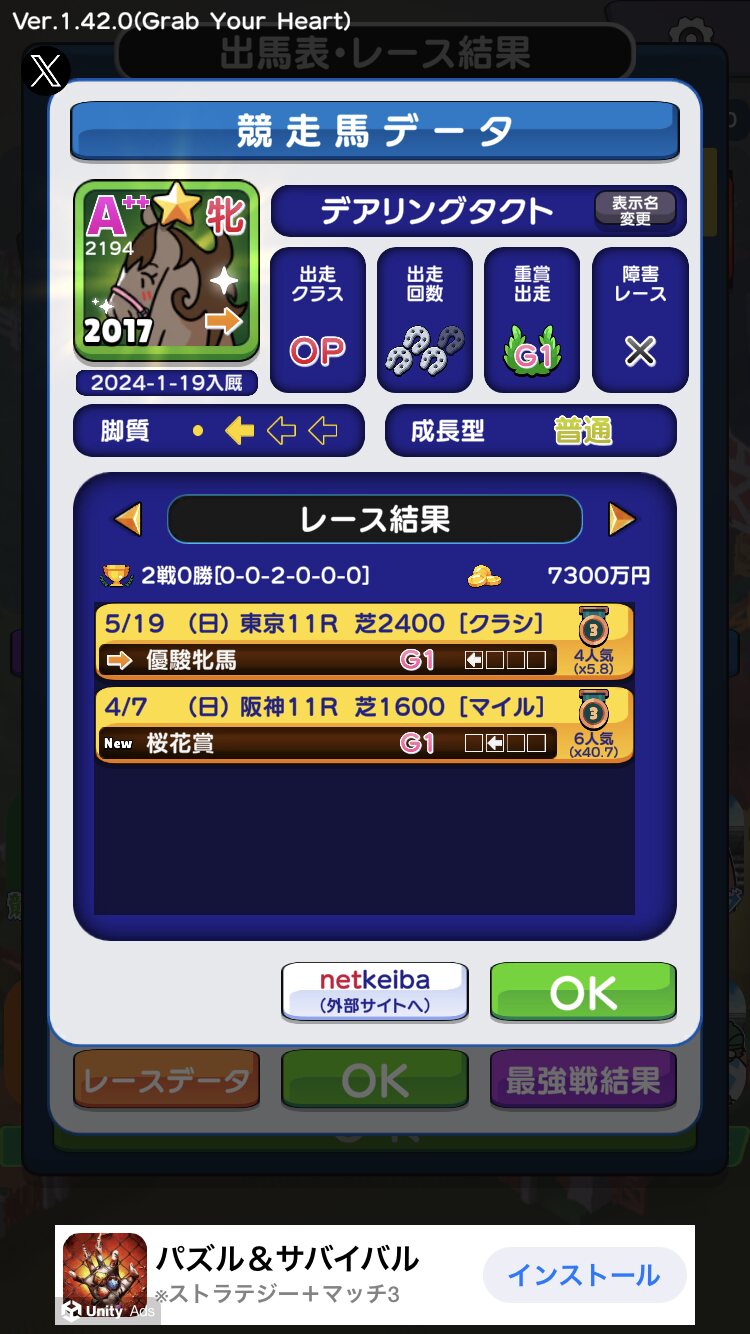Close the overlay with the X icon
Screen dimensions: 750x1334
(45, 71)
